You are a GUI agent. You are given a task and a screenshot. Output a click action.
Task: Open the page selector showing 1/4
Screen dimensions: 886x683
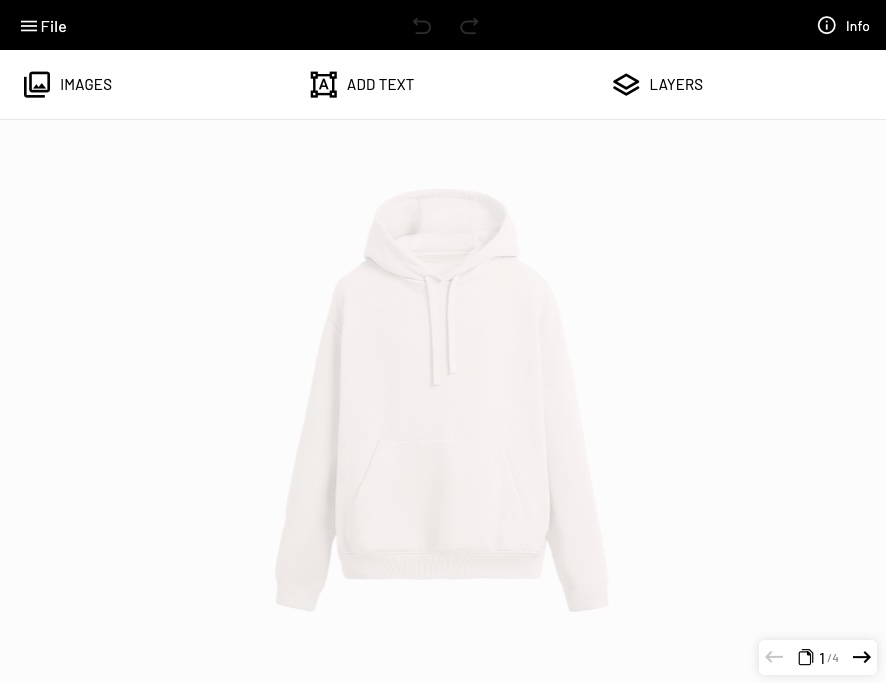[818, 657]
